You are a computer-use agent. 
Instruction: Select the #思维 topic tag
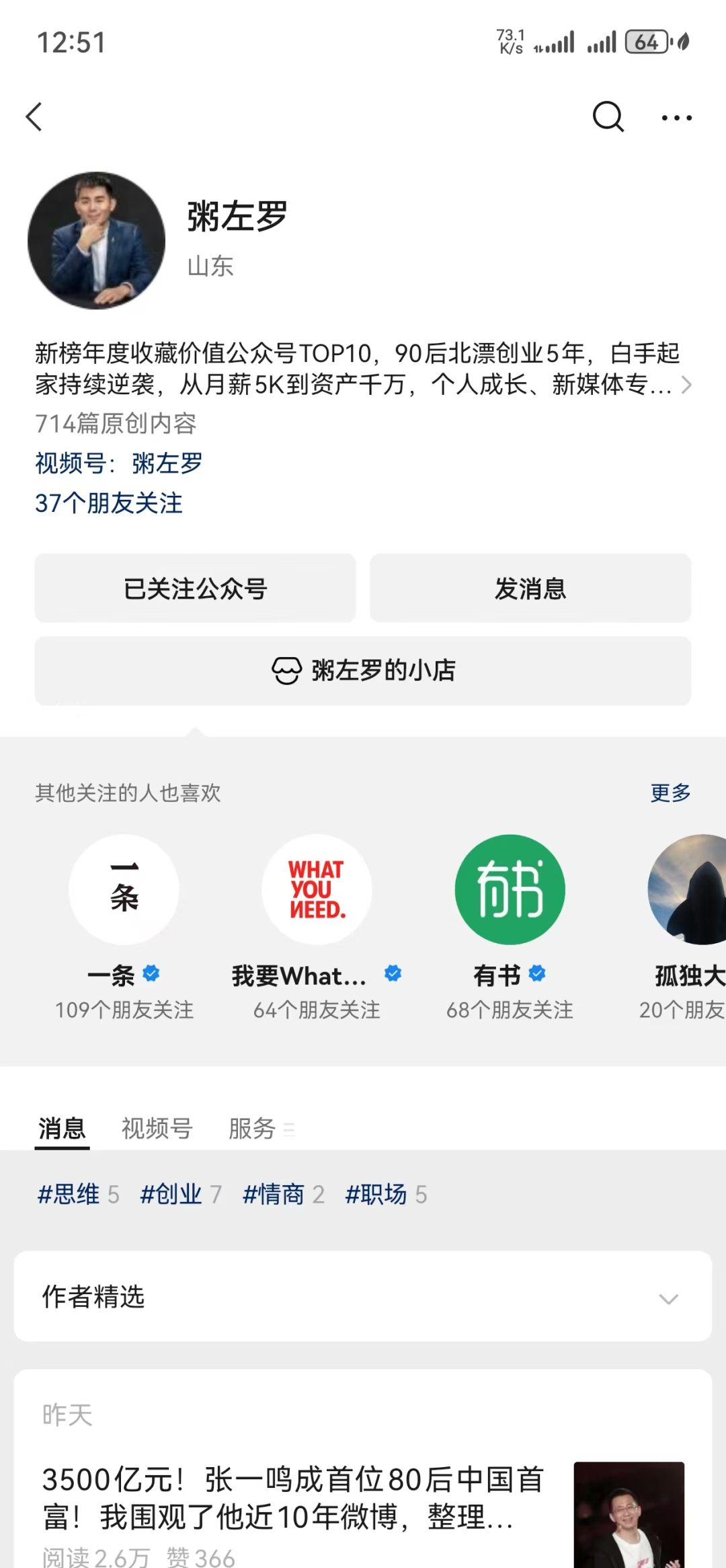point(78,1194)
